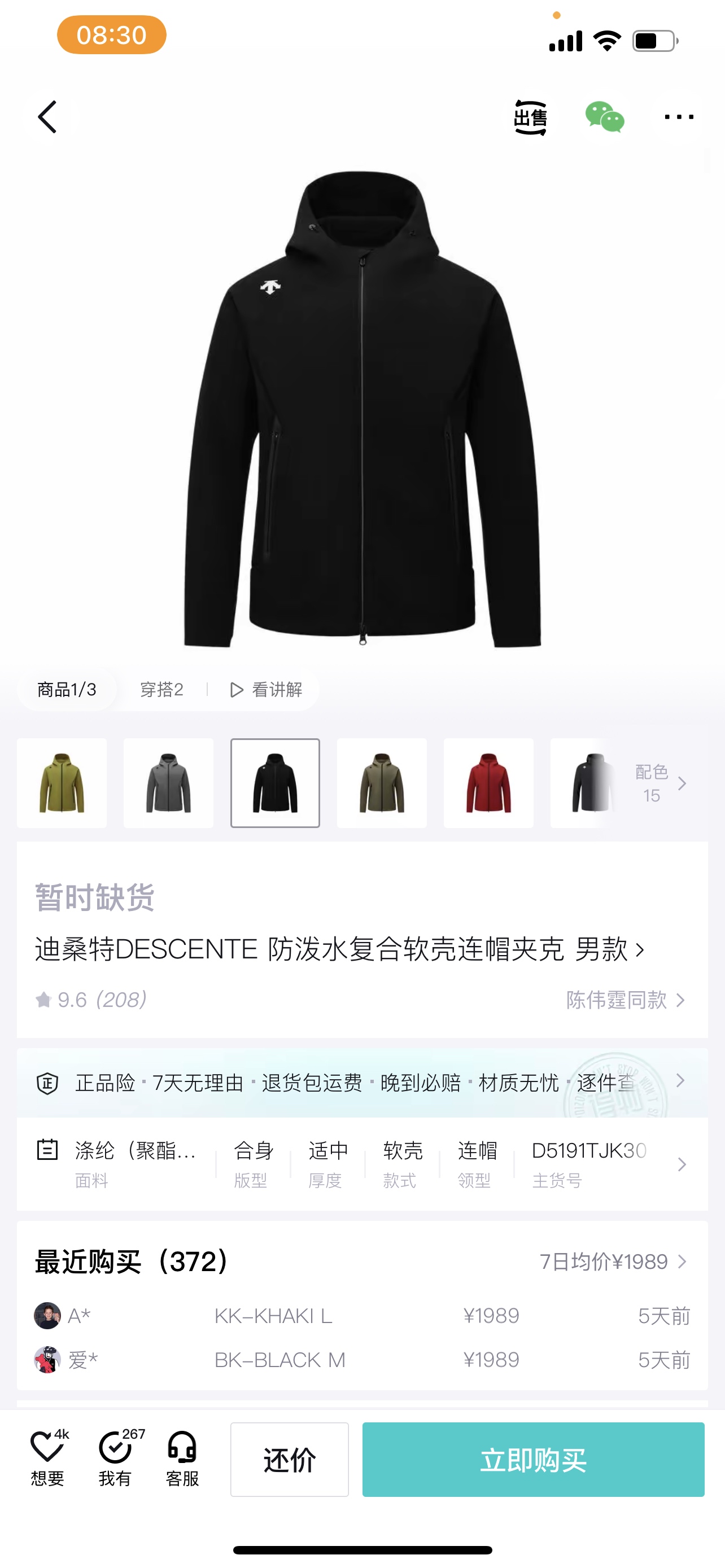
Task: Open the three-dot overflow menu
Action: pos(679,117)
